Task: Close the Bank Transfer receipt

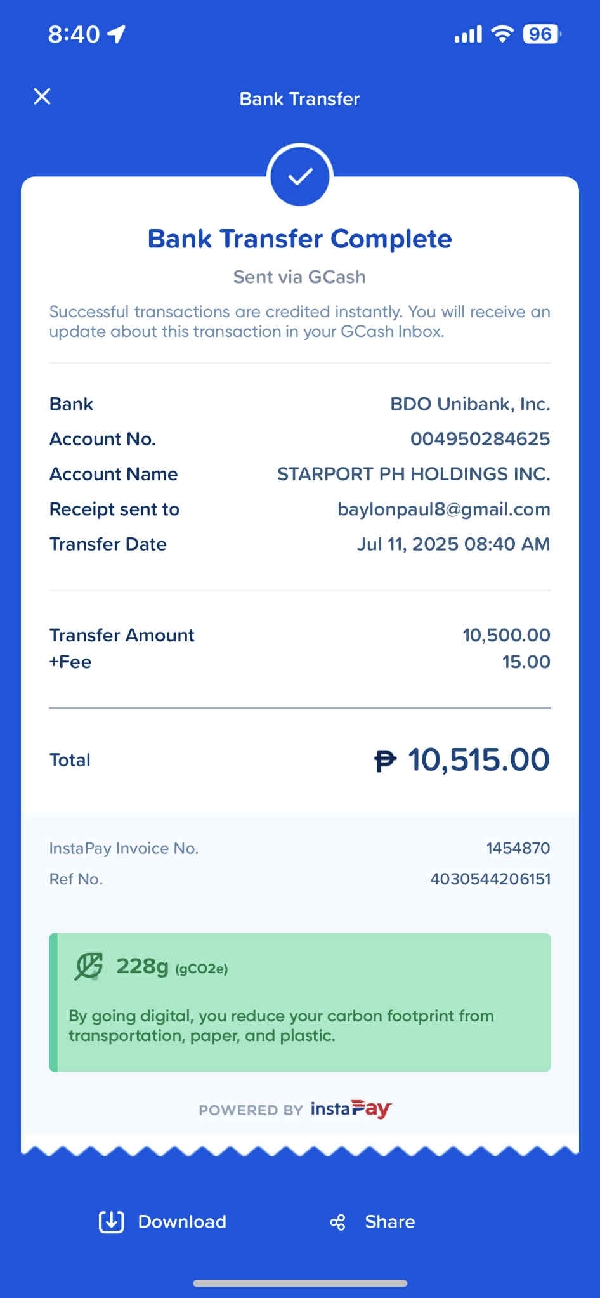Action: pyautogui.click(x=42, y=97)
